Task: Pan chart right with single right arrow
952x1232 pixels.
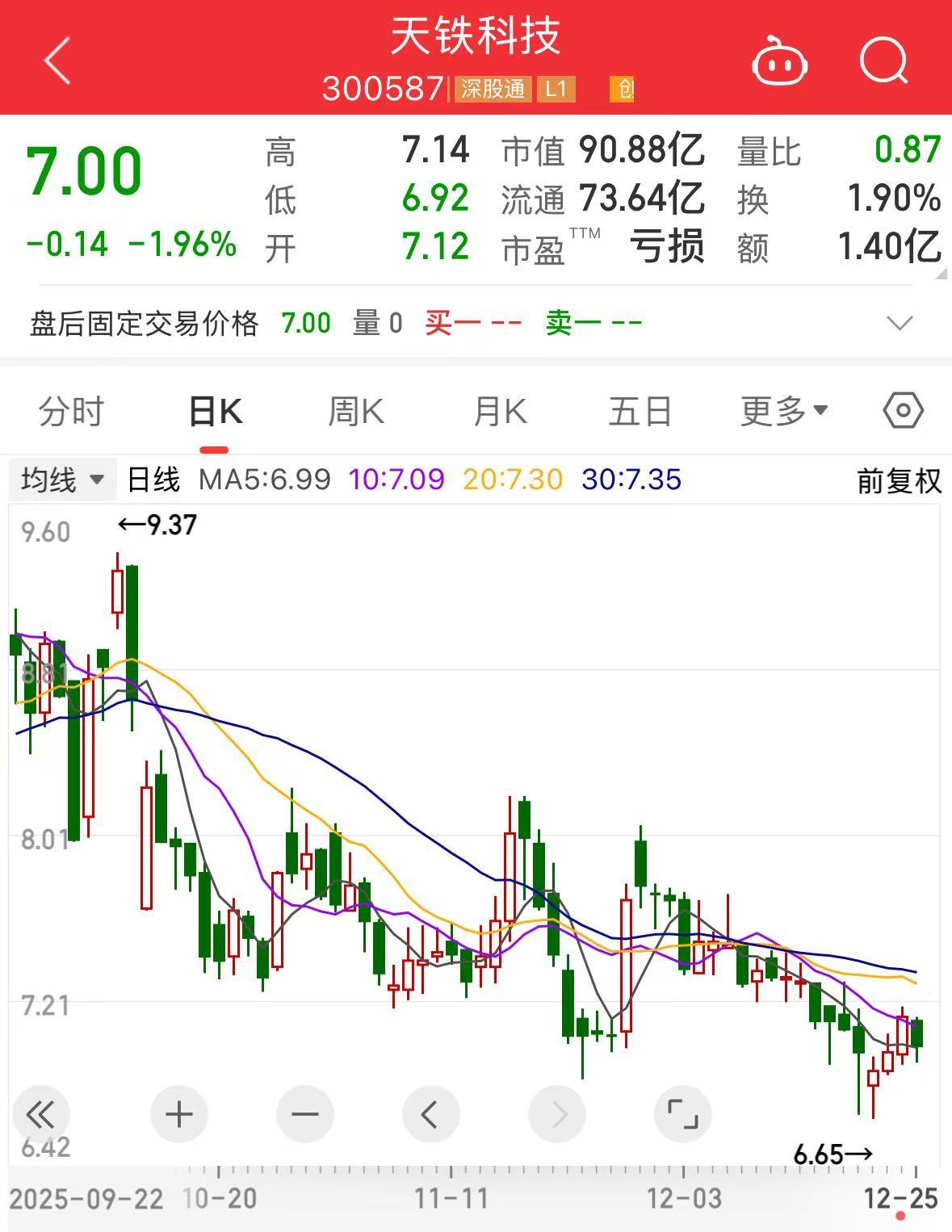Action: 556,1113
